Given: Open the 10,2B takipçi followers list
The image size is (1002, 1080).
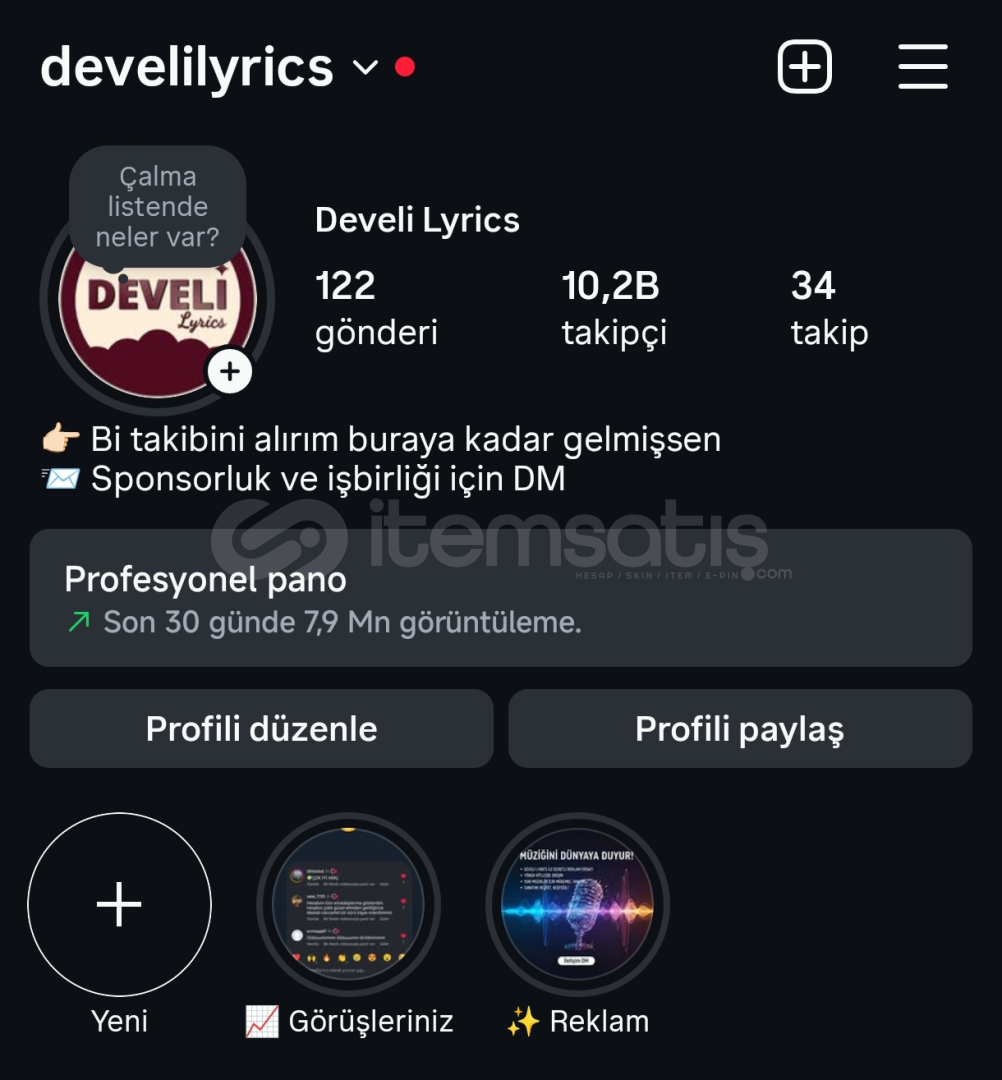Looking at the screenshot, I should 613,308.
